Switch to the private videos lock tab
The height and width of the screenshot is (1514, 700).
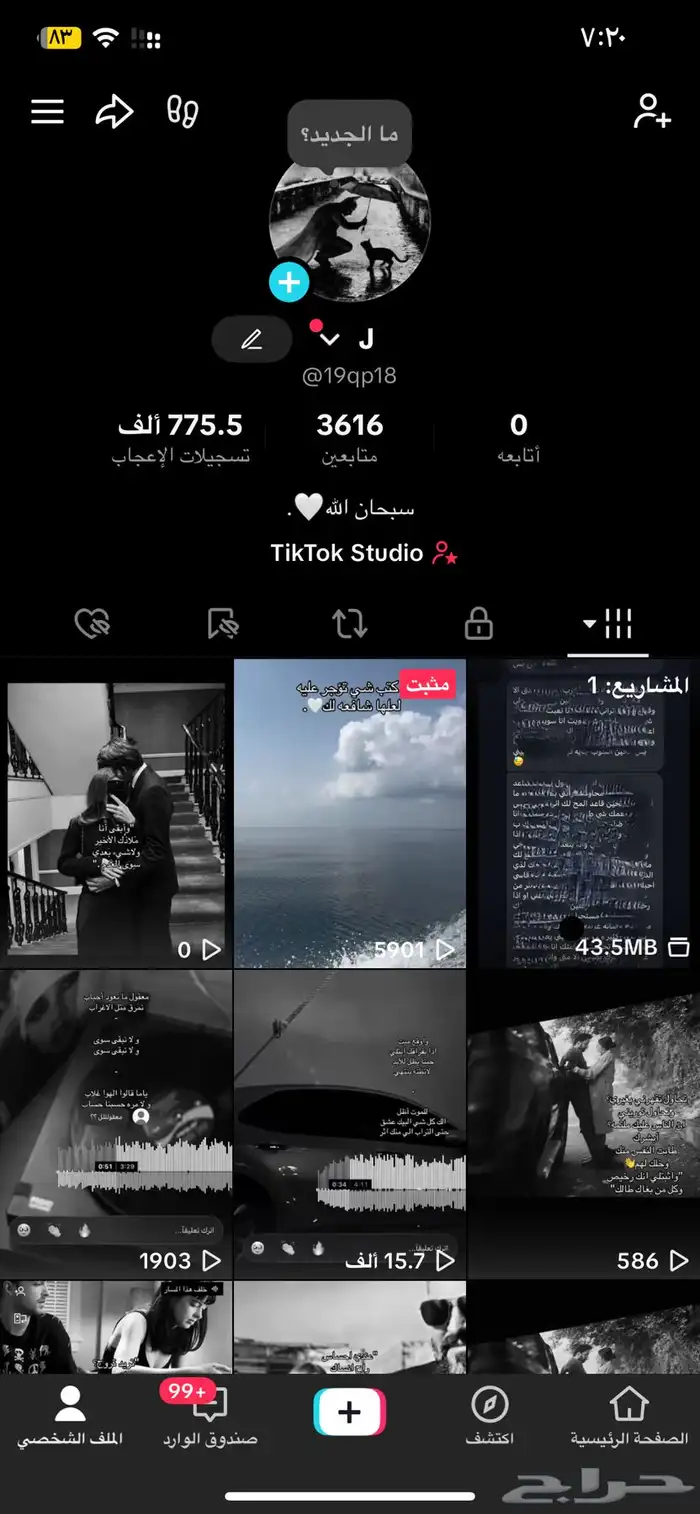coord(479,624)
